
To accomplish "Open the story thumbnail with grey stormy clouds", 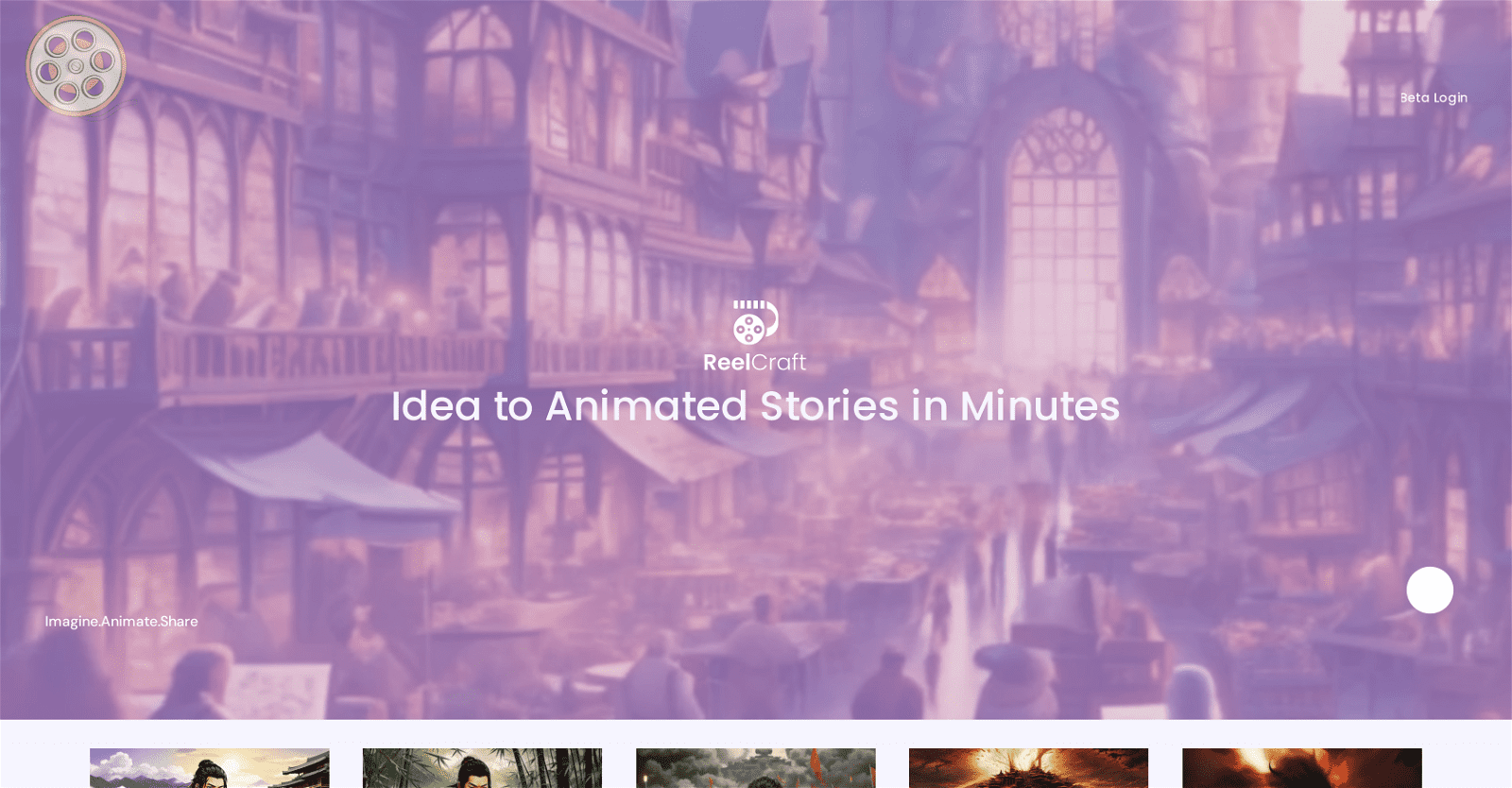I will (x=755, y=768).
